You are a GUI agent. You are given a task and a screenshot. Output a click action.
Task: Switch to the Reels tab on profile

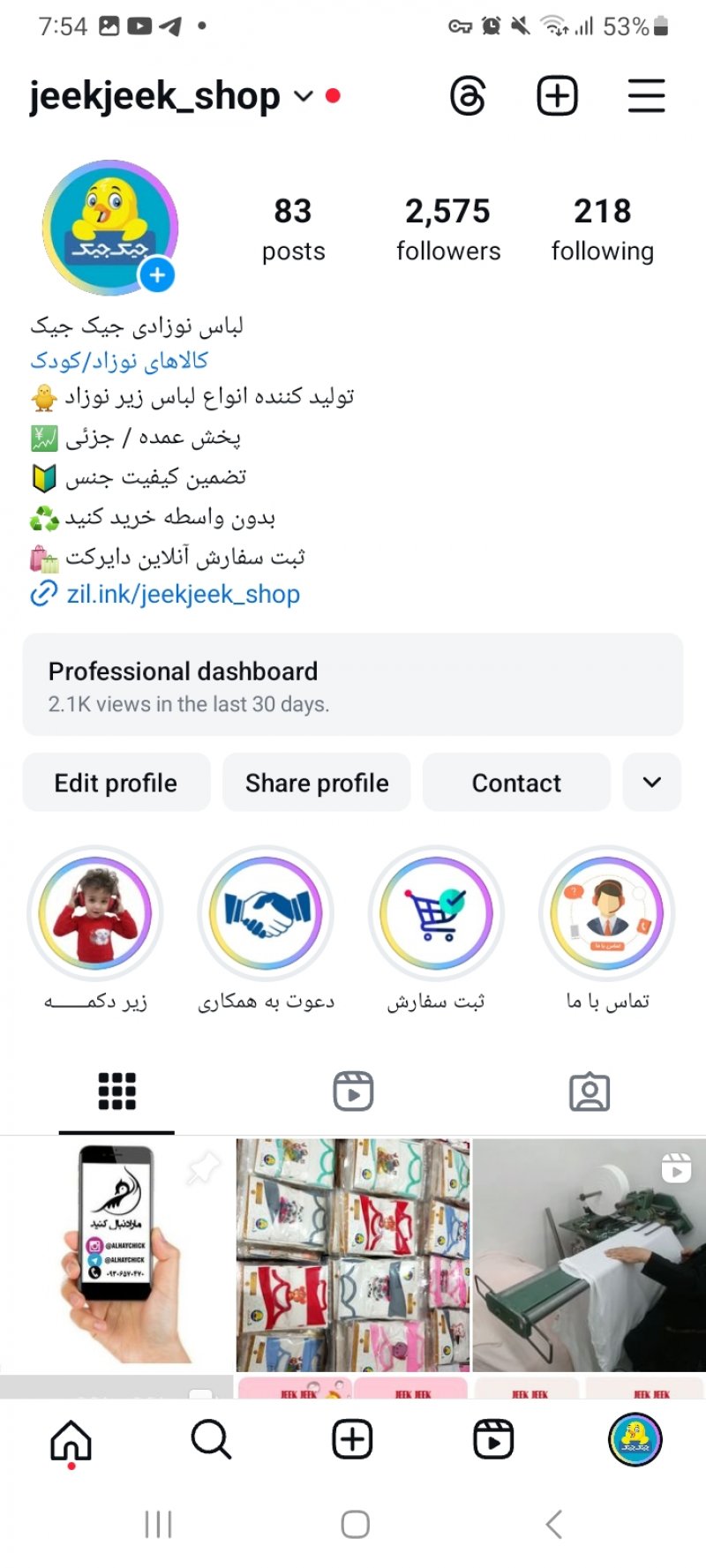[x=353, y=1092]
